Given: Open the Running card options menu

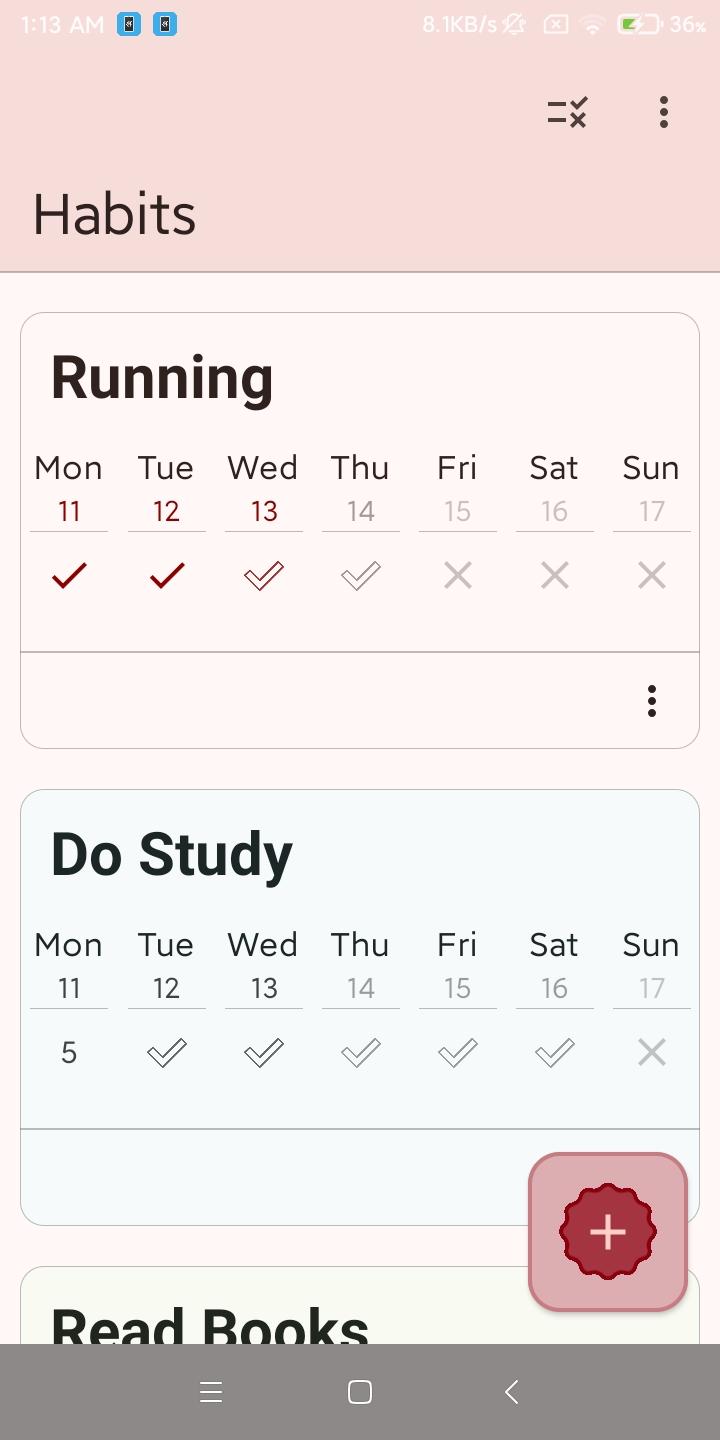Looking at the screenshot, I should pyautogui.click(x=651, y=701).
